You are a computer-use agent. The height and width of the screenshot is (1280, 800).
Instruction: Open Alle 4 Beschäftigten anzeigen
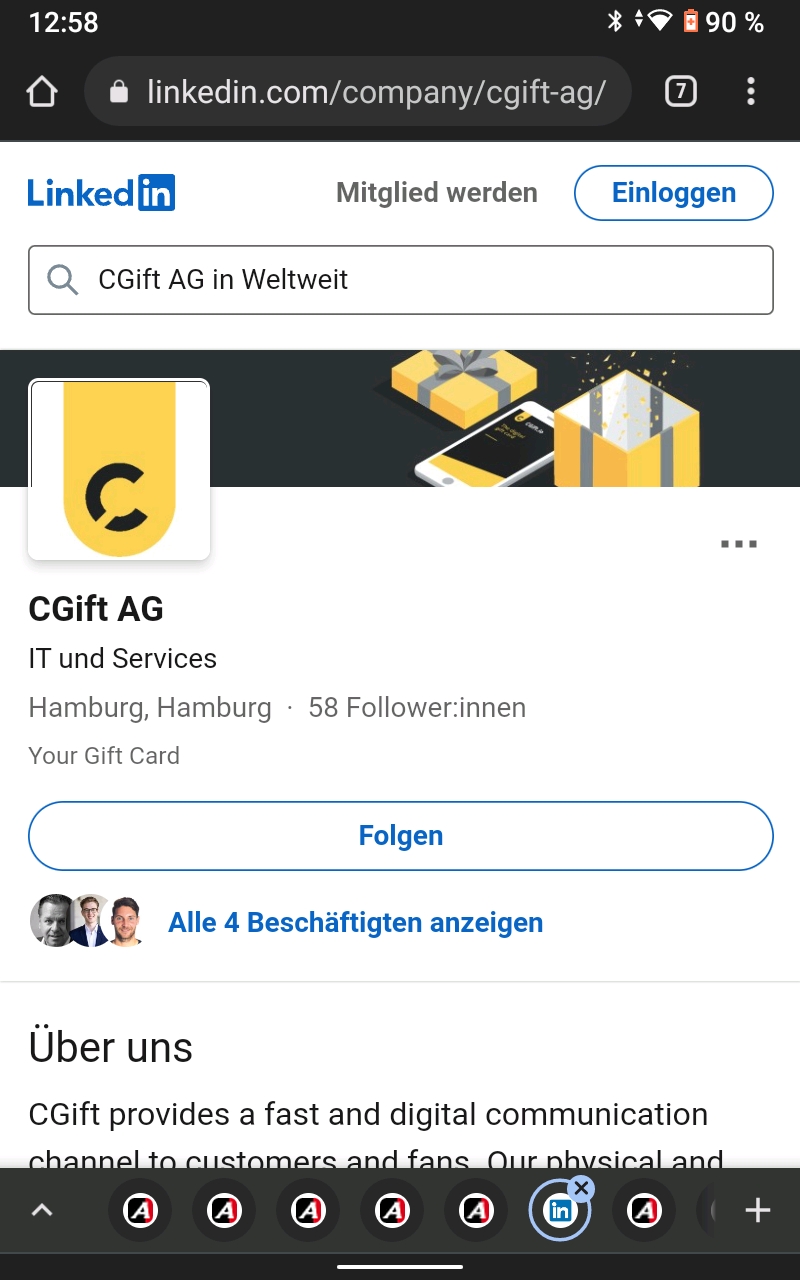click(355, 922)
